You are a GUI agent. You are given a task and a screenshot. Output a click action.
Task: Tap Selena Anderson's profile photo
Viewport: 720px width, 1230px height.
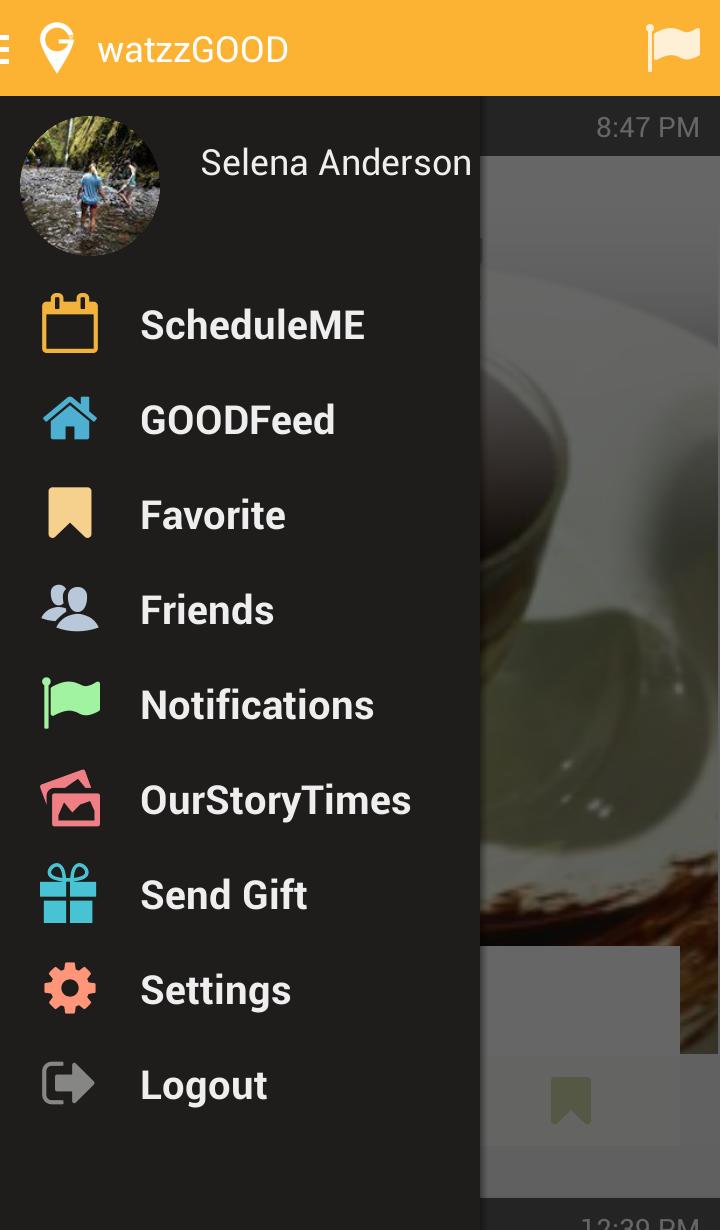[x=89, y=185]
